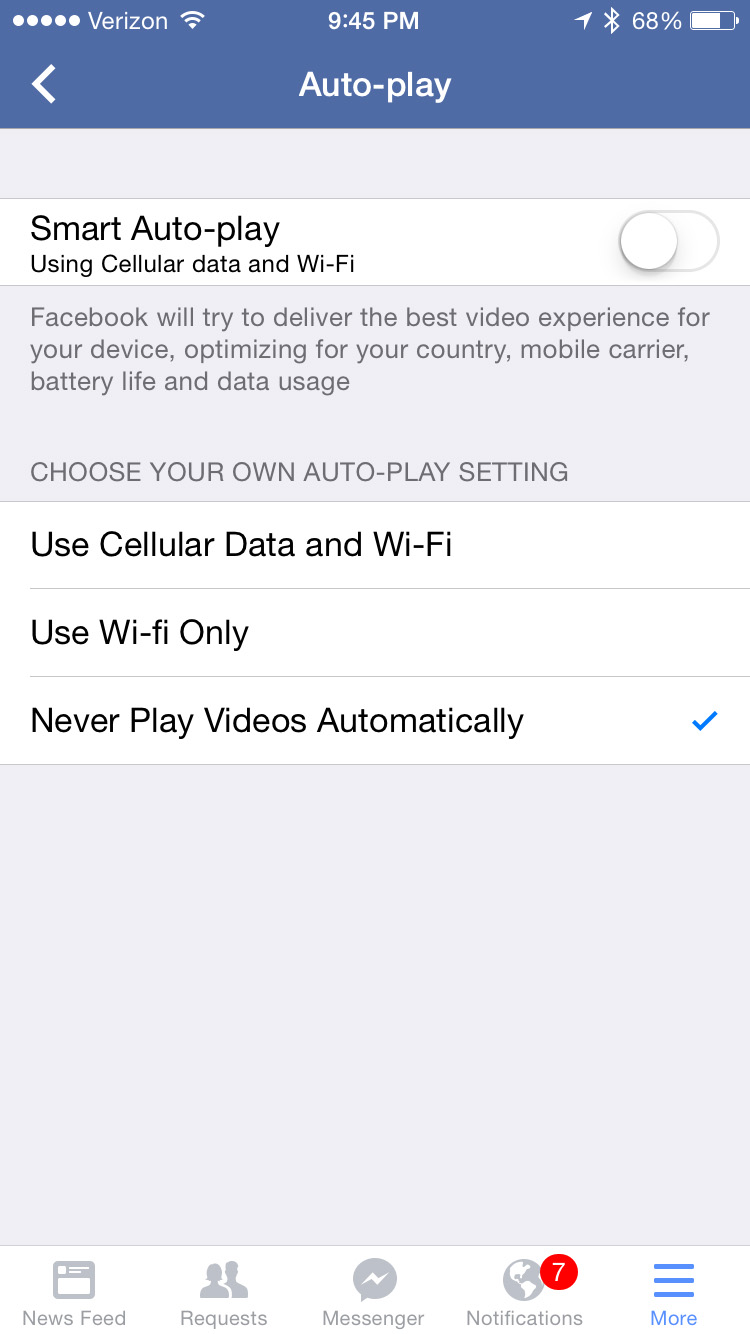Switch to the News Feed tab
This screenshot has height=1334, width=750.
(x=74, y=1292)
